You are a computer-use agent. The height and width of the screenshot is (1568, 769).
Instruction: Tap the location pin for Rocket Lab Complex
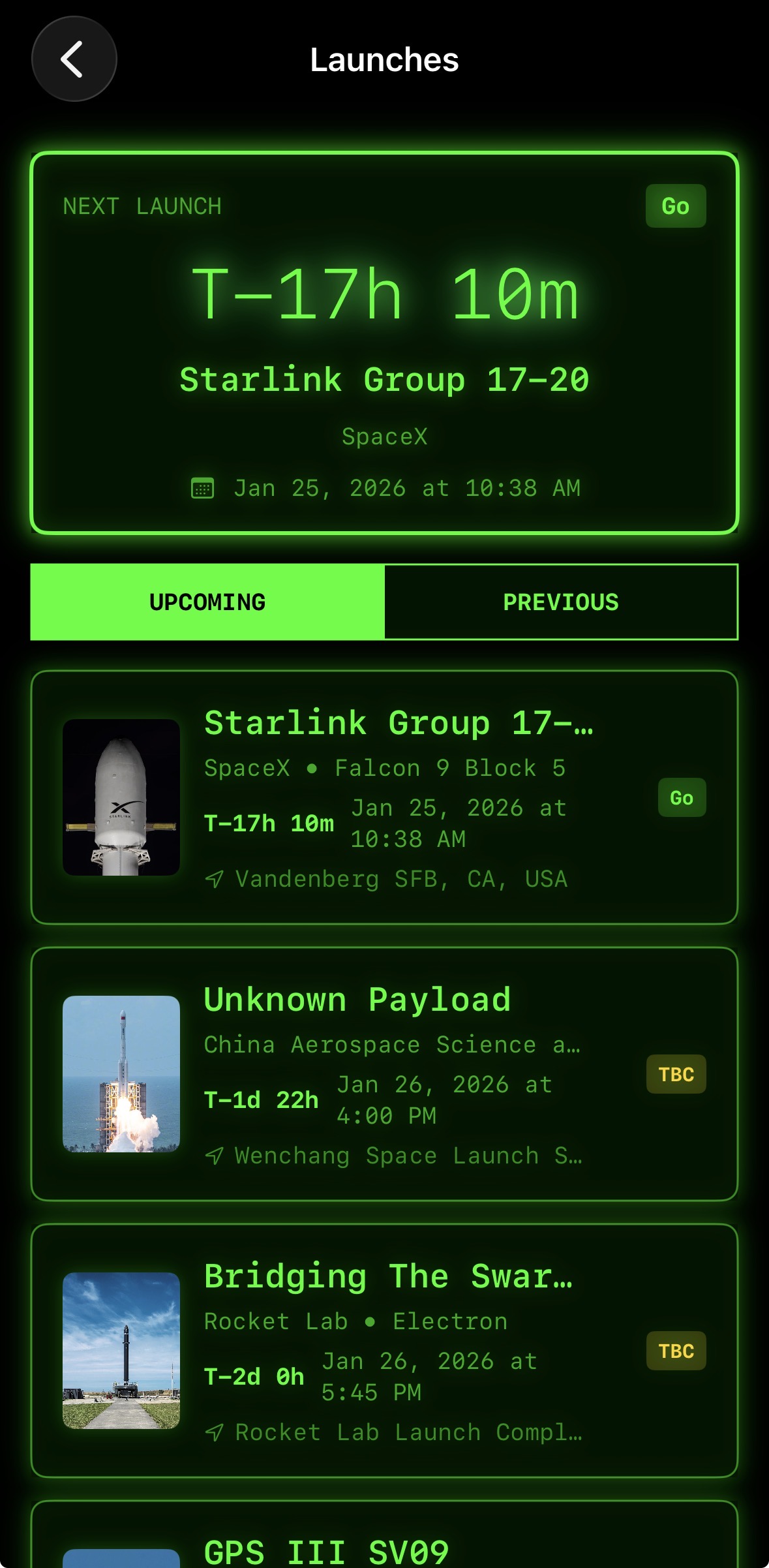(214, 1432)
